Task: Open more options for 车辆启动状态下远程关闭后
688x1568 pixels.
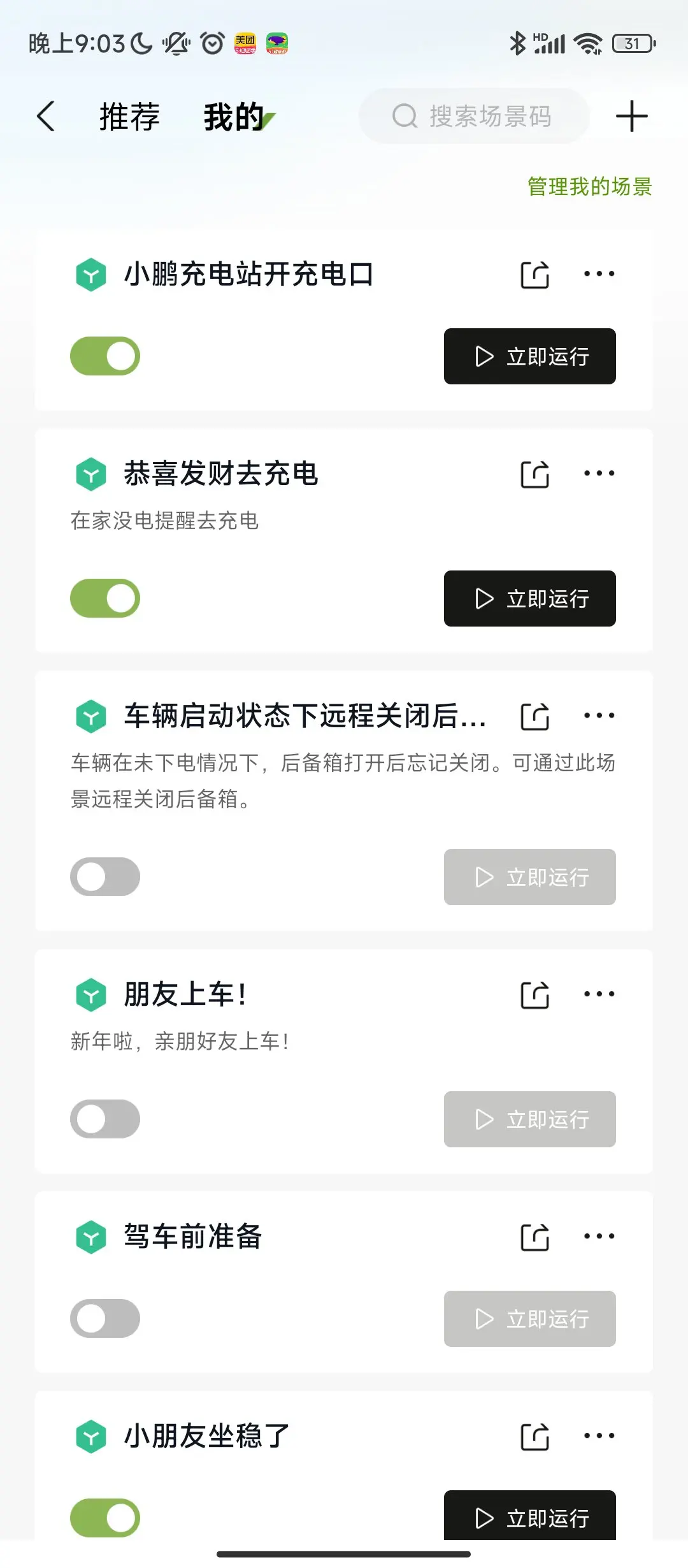Action: [x=599, y=715]
